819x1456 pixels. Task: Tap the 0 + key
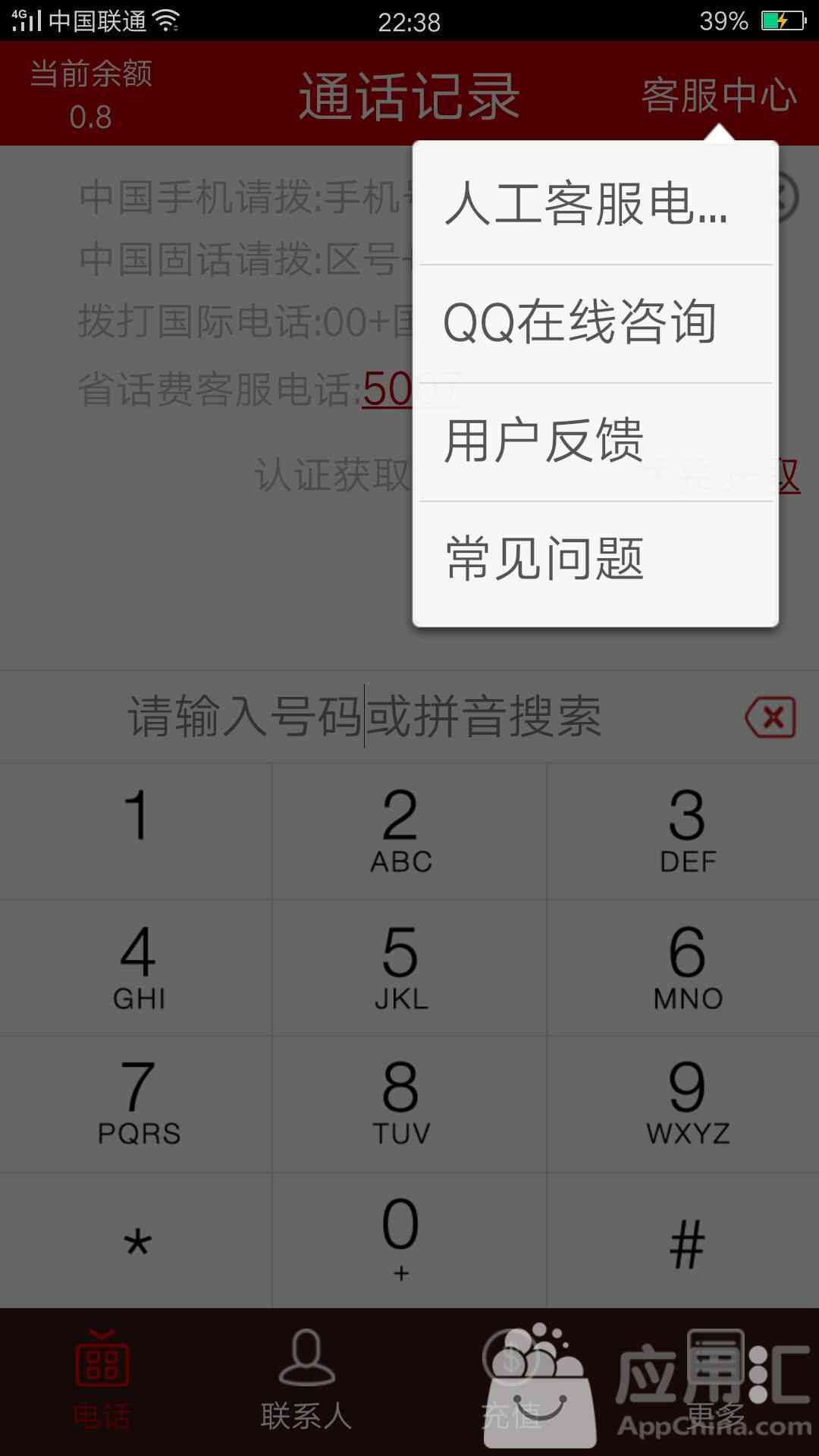coord(409,1240)
